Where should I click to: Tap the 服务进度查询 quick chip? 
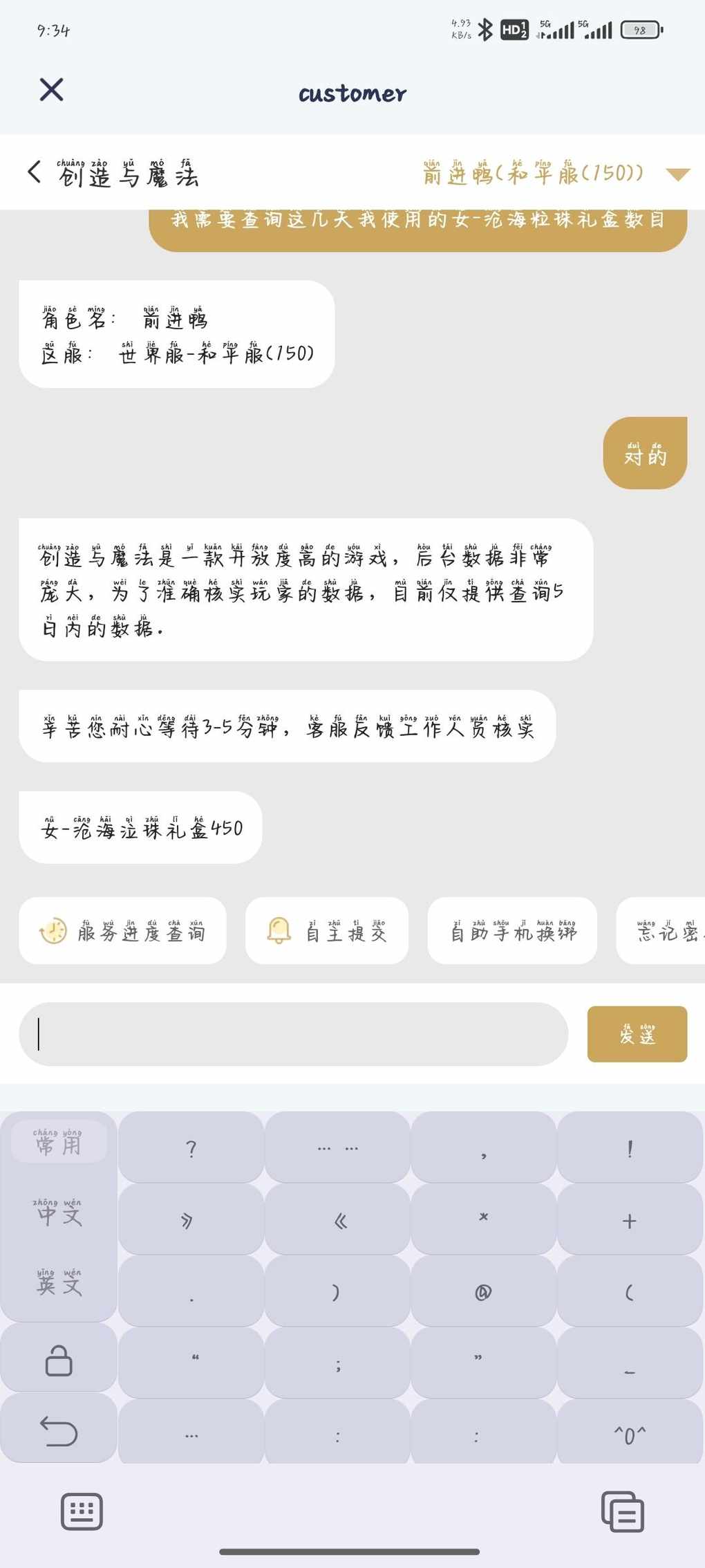pyautogui.click(x=123, y=930)
